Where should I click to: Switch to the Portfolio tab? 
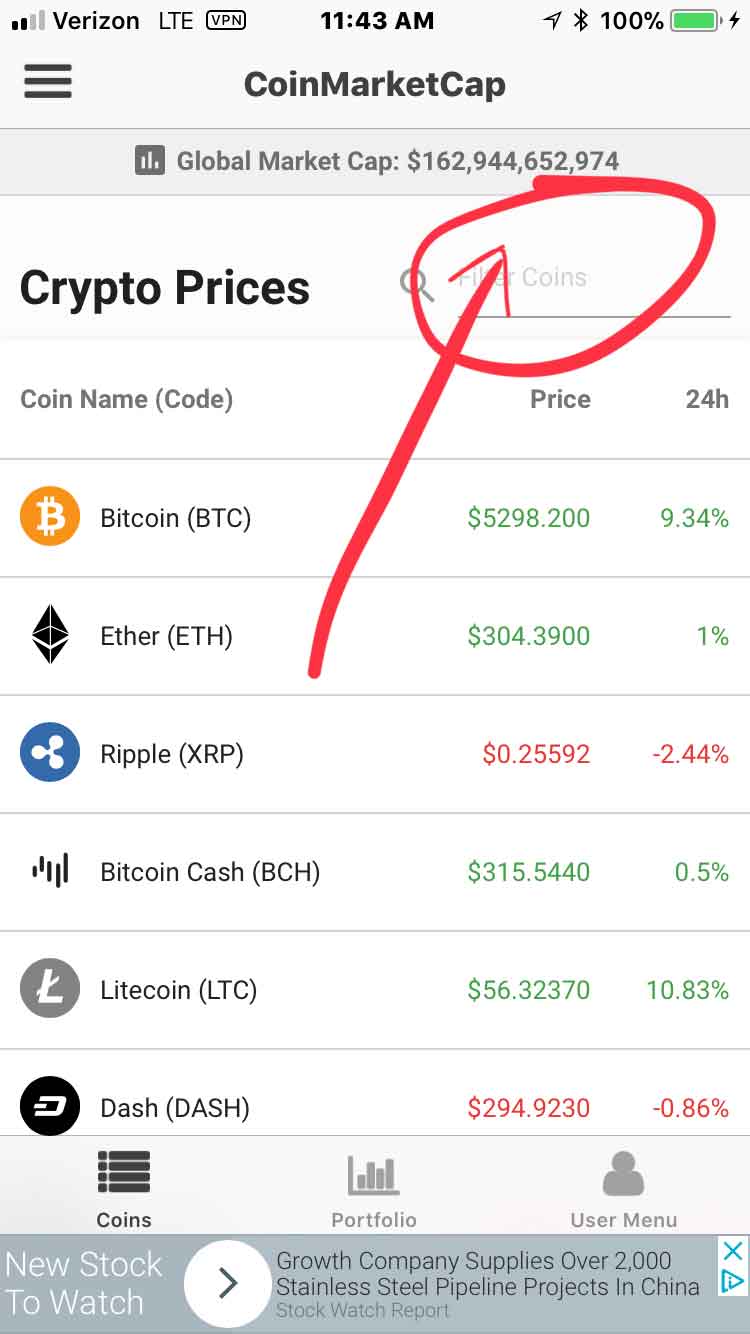tap(374, 1189)
